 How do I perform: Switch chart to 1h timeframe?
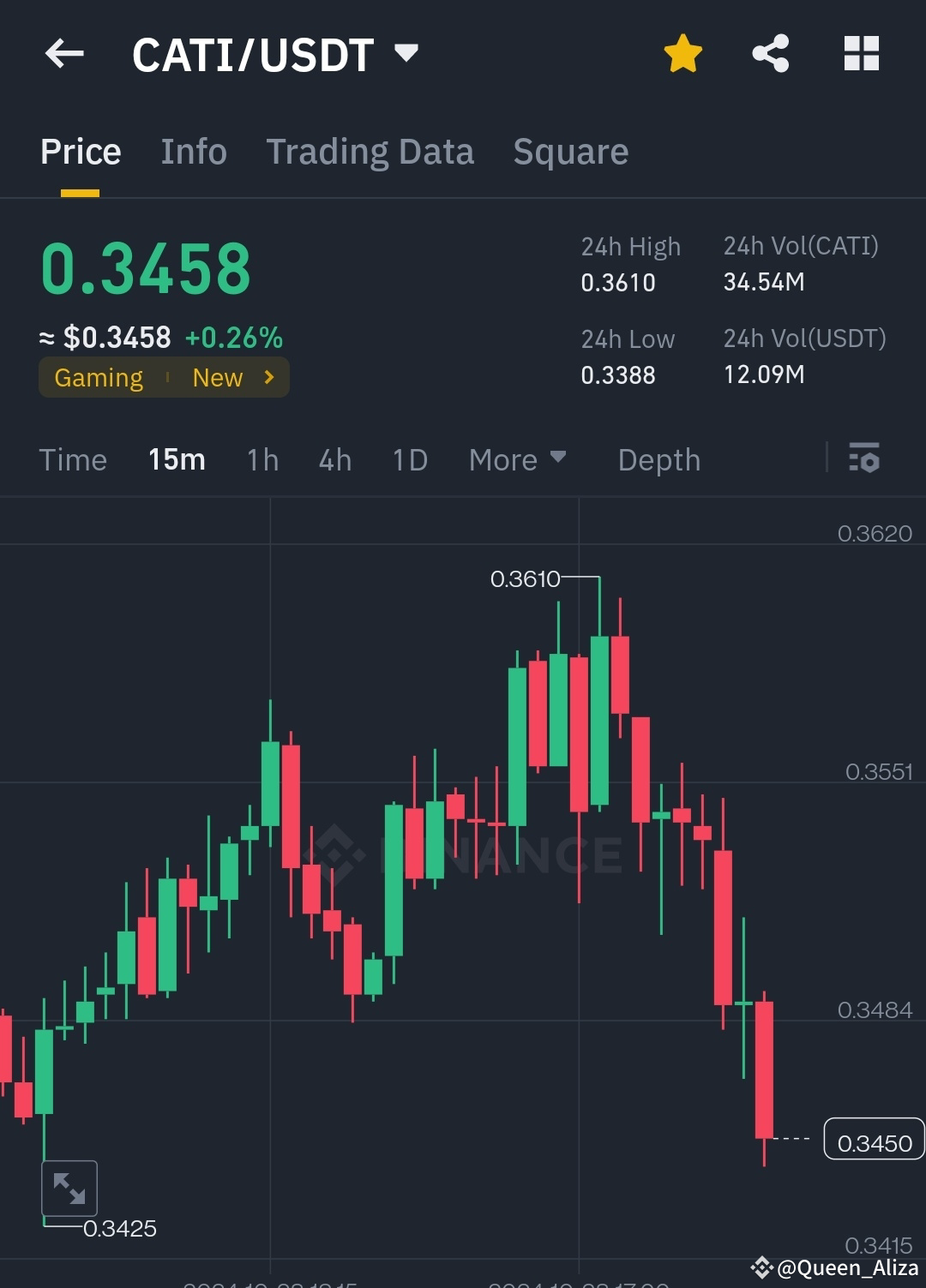click(262, 460)
